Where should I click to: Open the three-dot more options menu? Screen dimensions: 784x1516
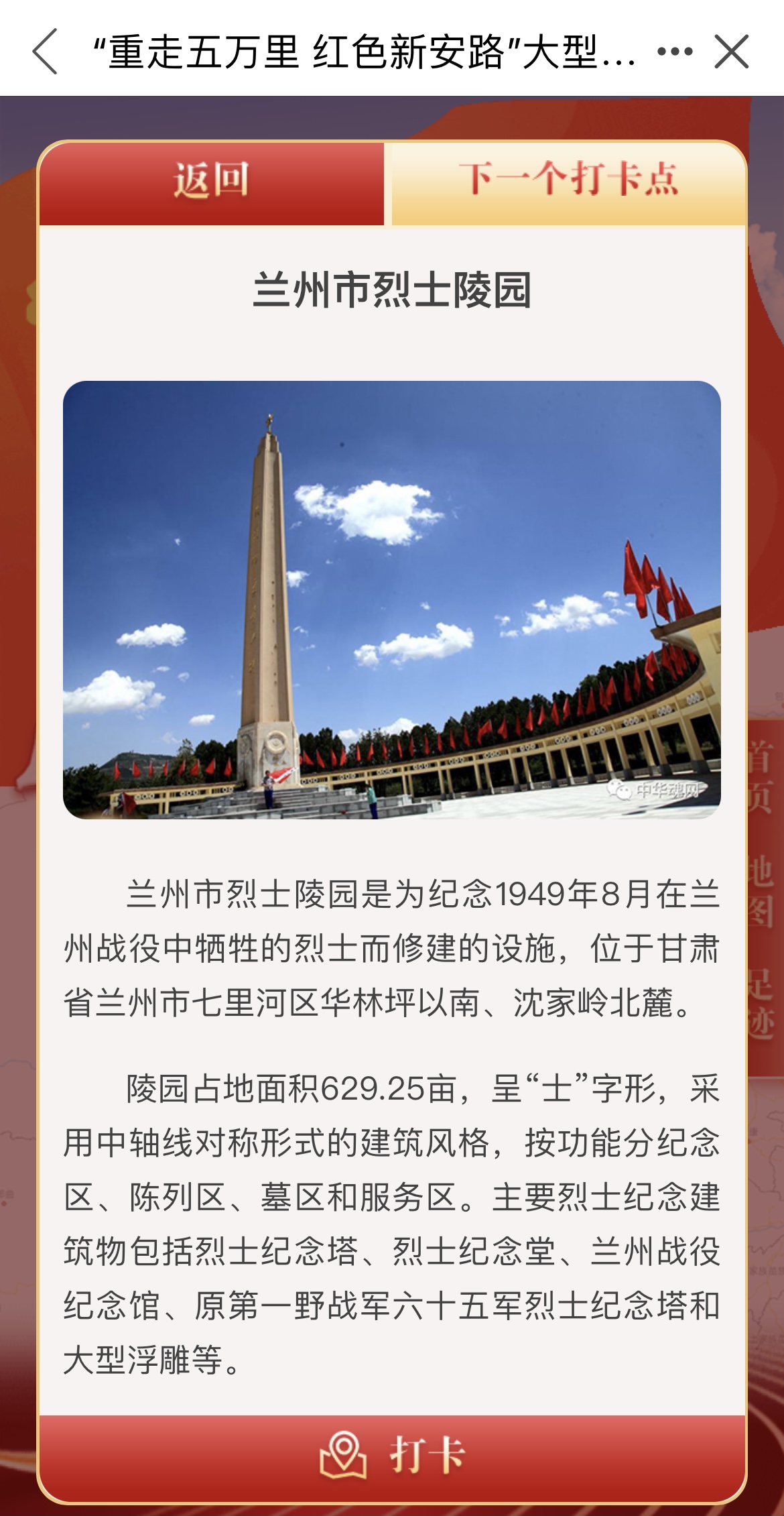[675, 52]
